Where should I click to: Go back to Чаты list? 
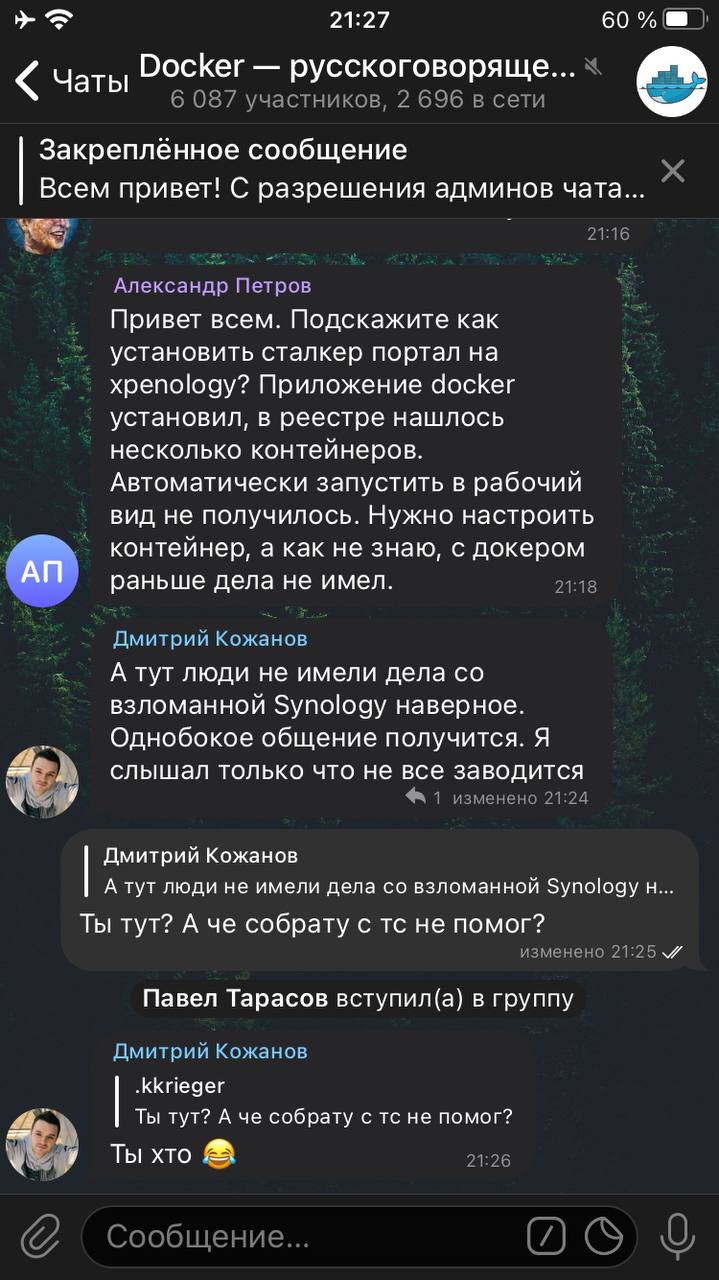72,81
